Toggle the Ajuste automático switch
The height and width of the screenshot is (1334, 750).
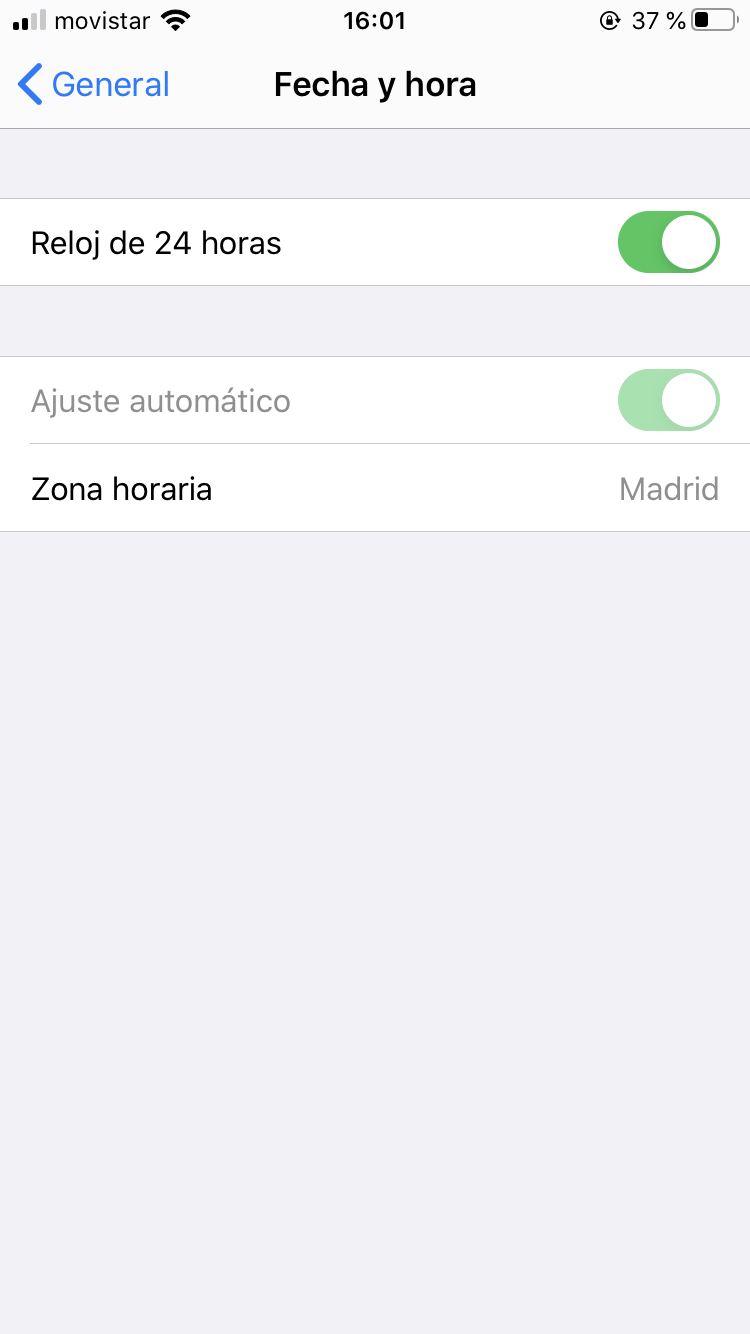668,400
